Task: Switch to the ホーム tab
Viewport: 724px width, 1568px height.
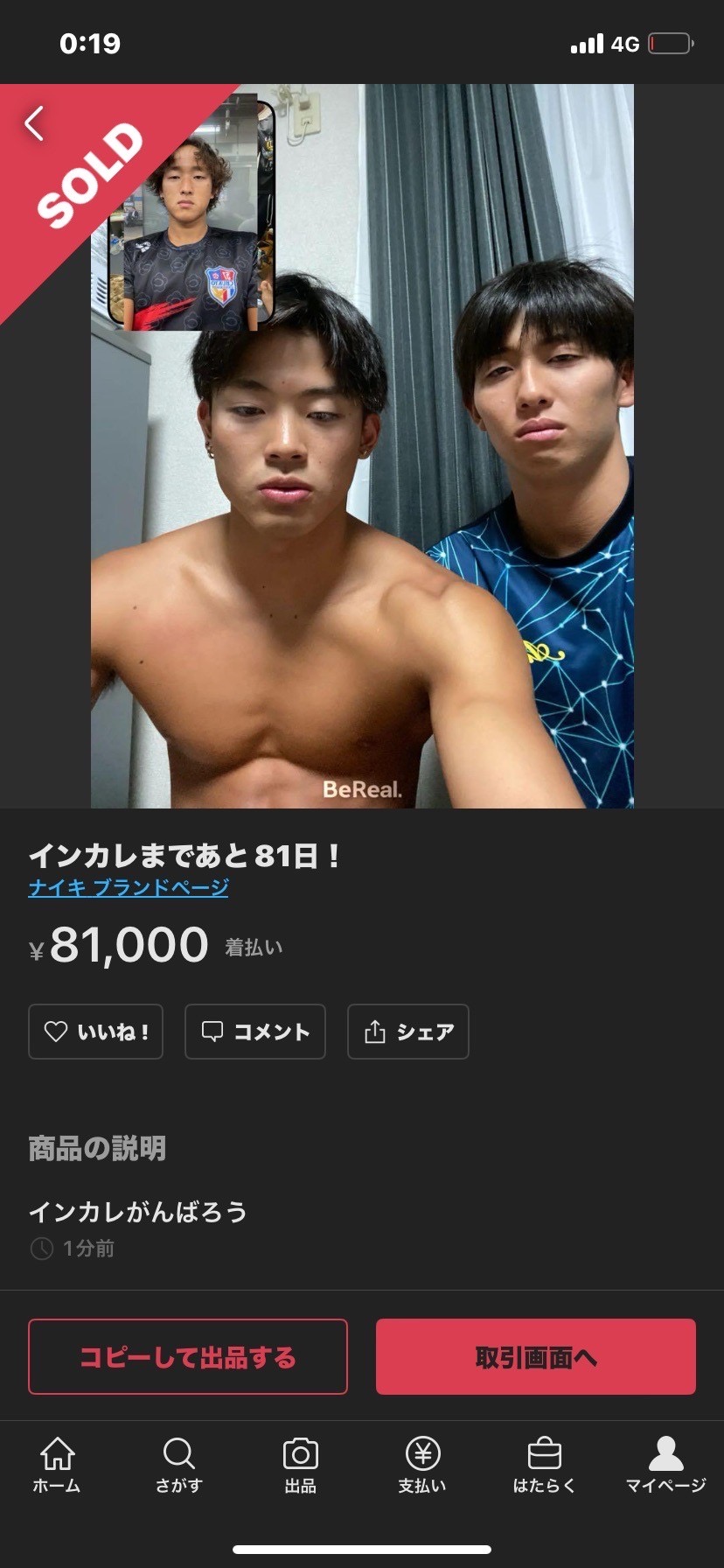Action: pyautogui.click(x=57, y=1466)
